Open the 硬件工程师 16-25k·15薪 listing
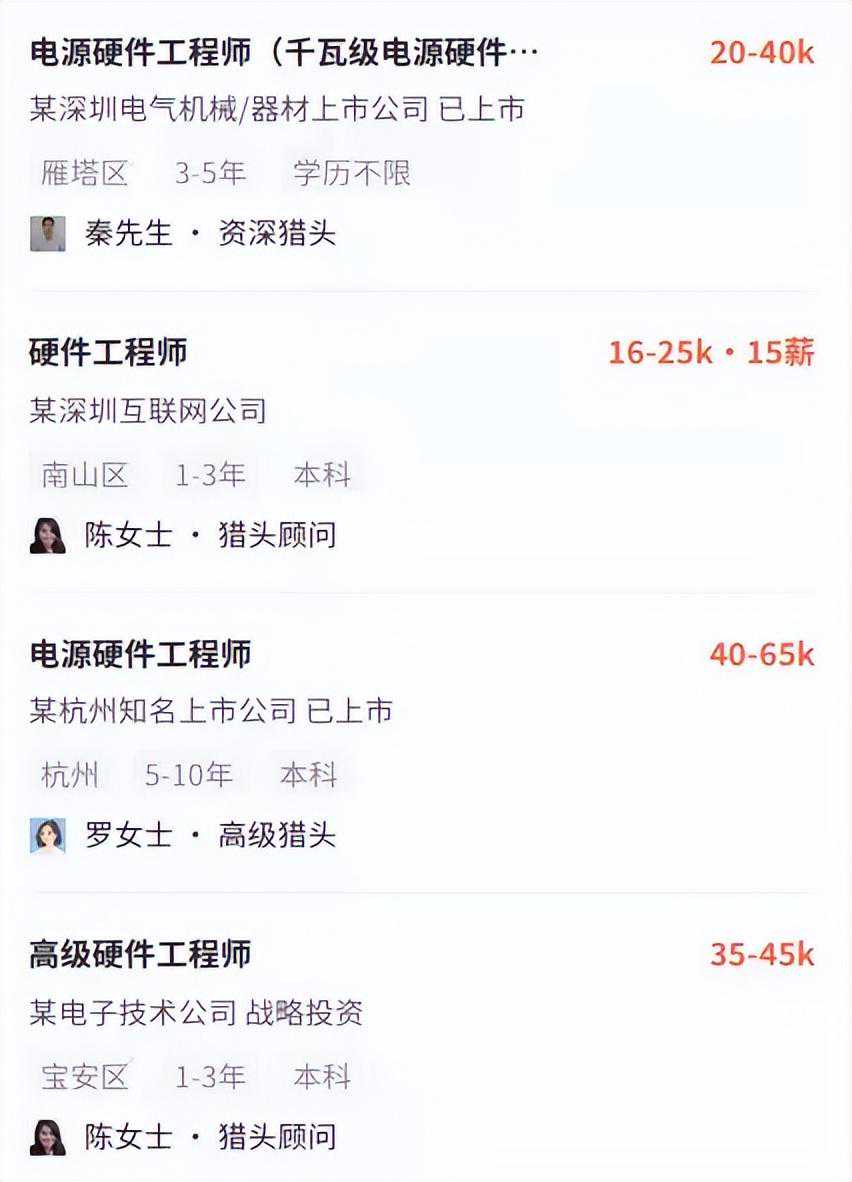This screenshot has width=852, height=1182. click(108, 352)
